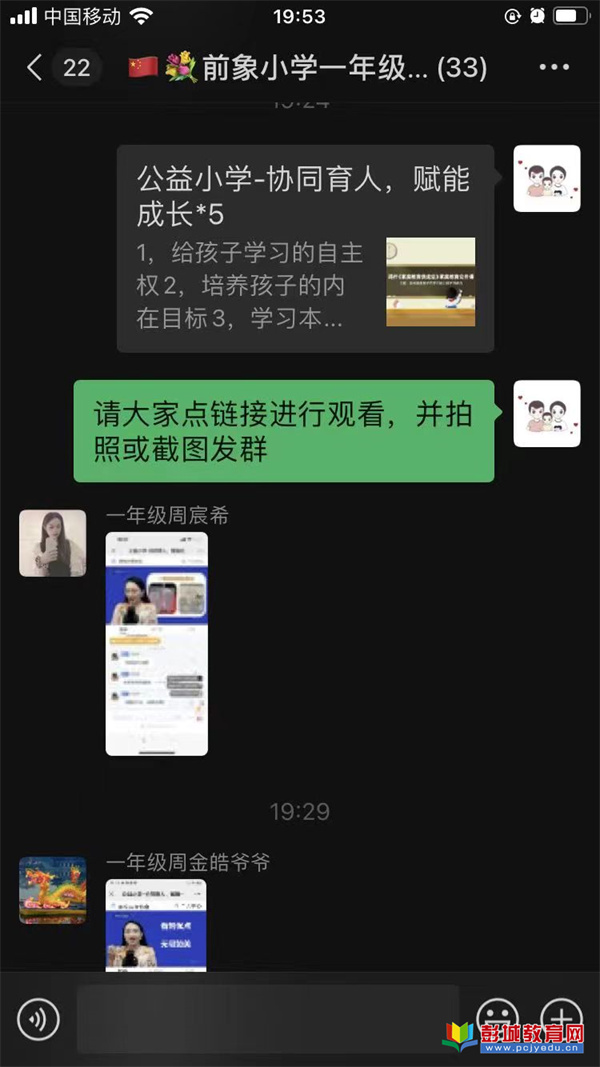Viewport: 600px width, 1067px height.
Task: View 一年级周金皓爷爷's profile avatar
Action: point(52,890)
